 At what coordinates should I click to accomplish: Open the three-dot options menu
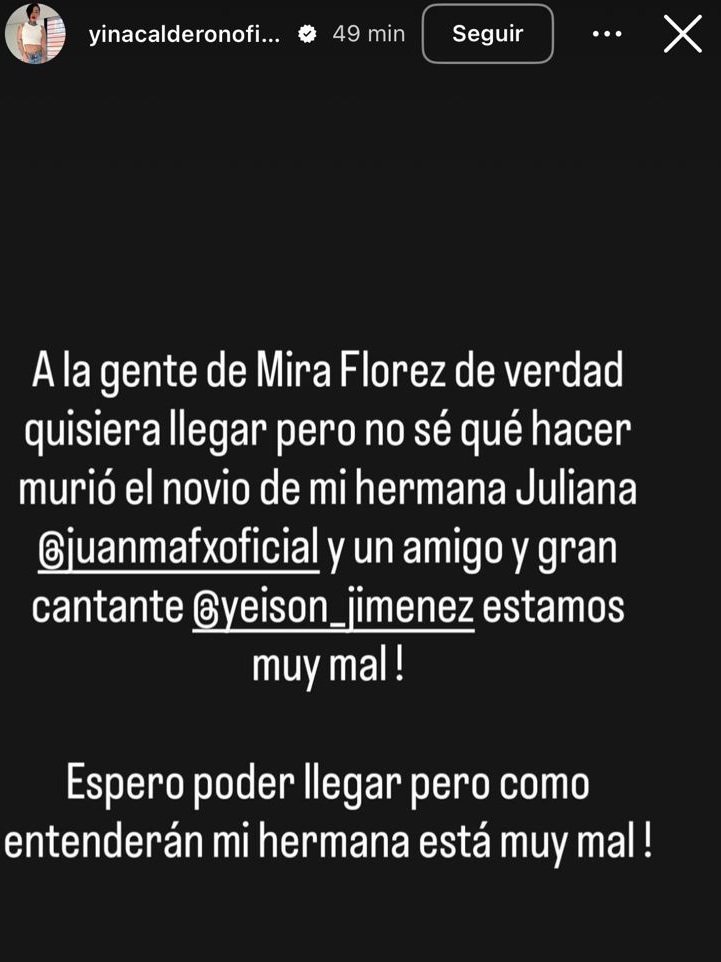[607, 34]
